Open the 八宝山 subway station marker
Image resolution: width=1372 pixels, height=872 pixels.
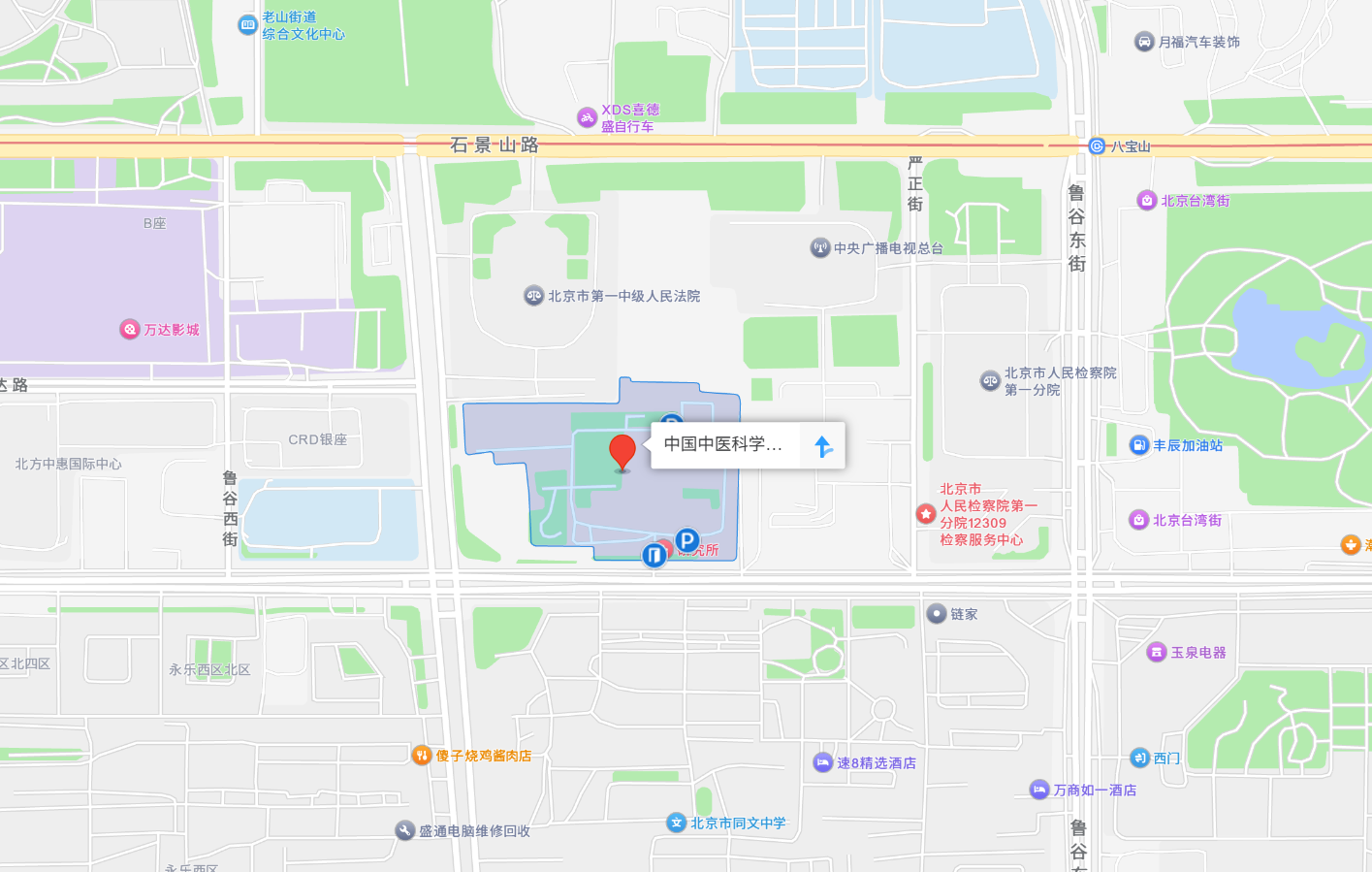(1097, 146)
